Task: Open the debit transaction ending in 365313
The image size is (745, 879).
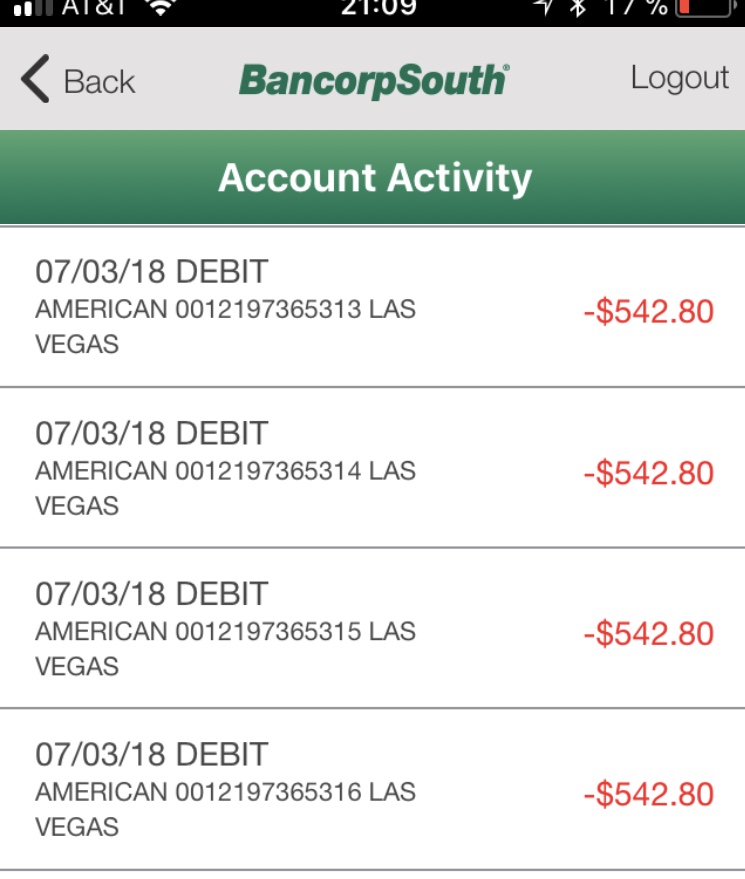Action: pos(372,307)
